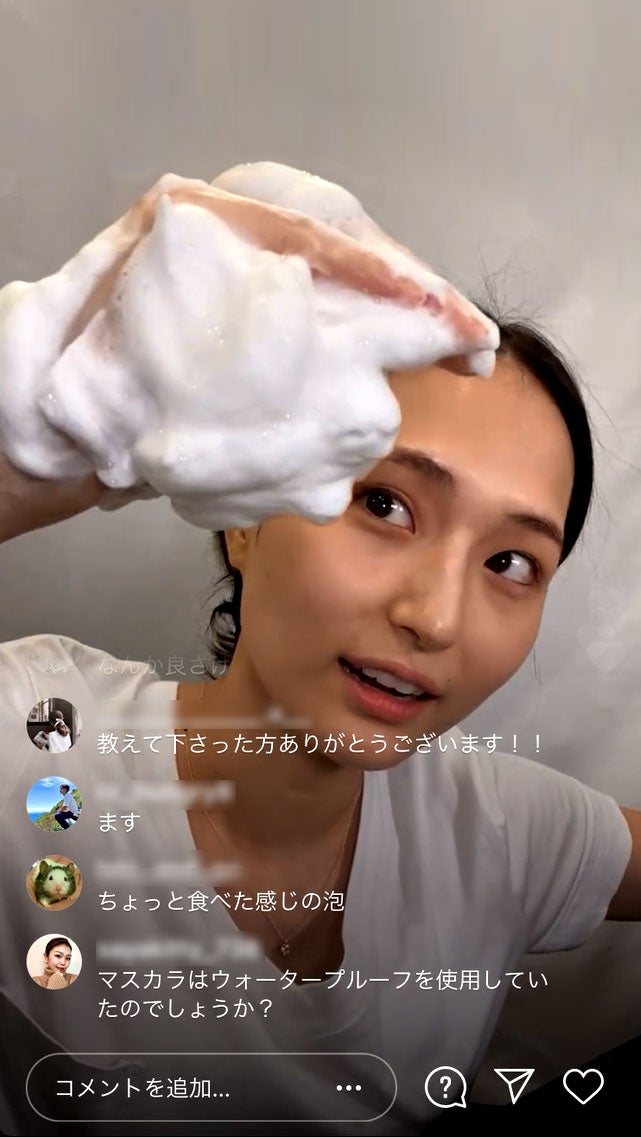Open avatar of the ます commenter
The width and height of the screenshot is (641, 1137).
[53, 803]
